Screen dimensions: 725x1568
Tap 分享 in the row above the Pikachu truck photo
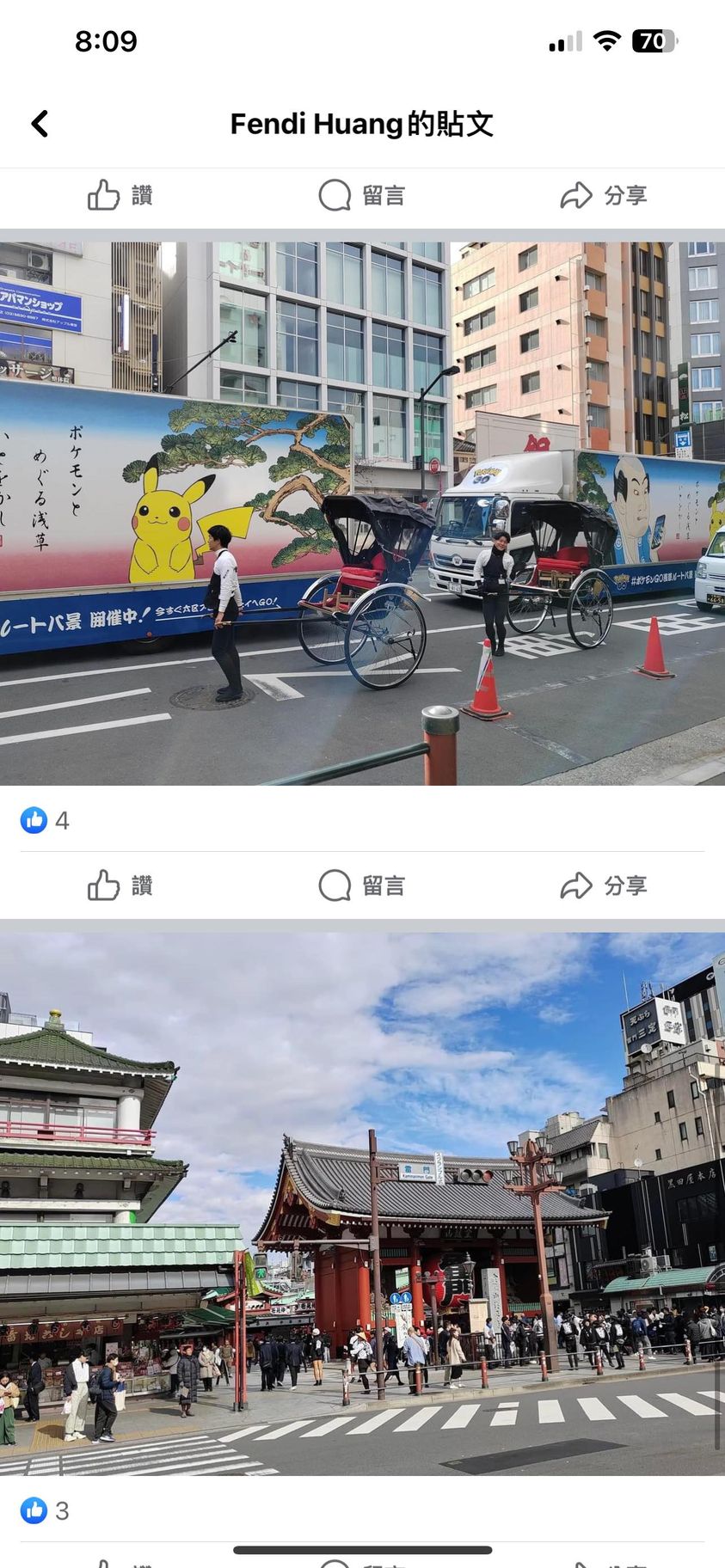point(603,196)
